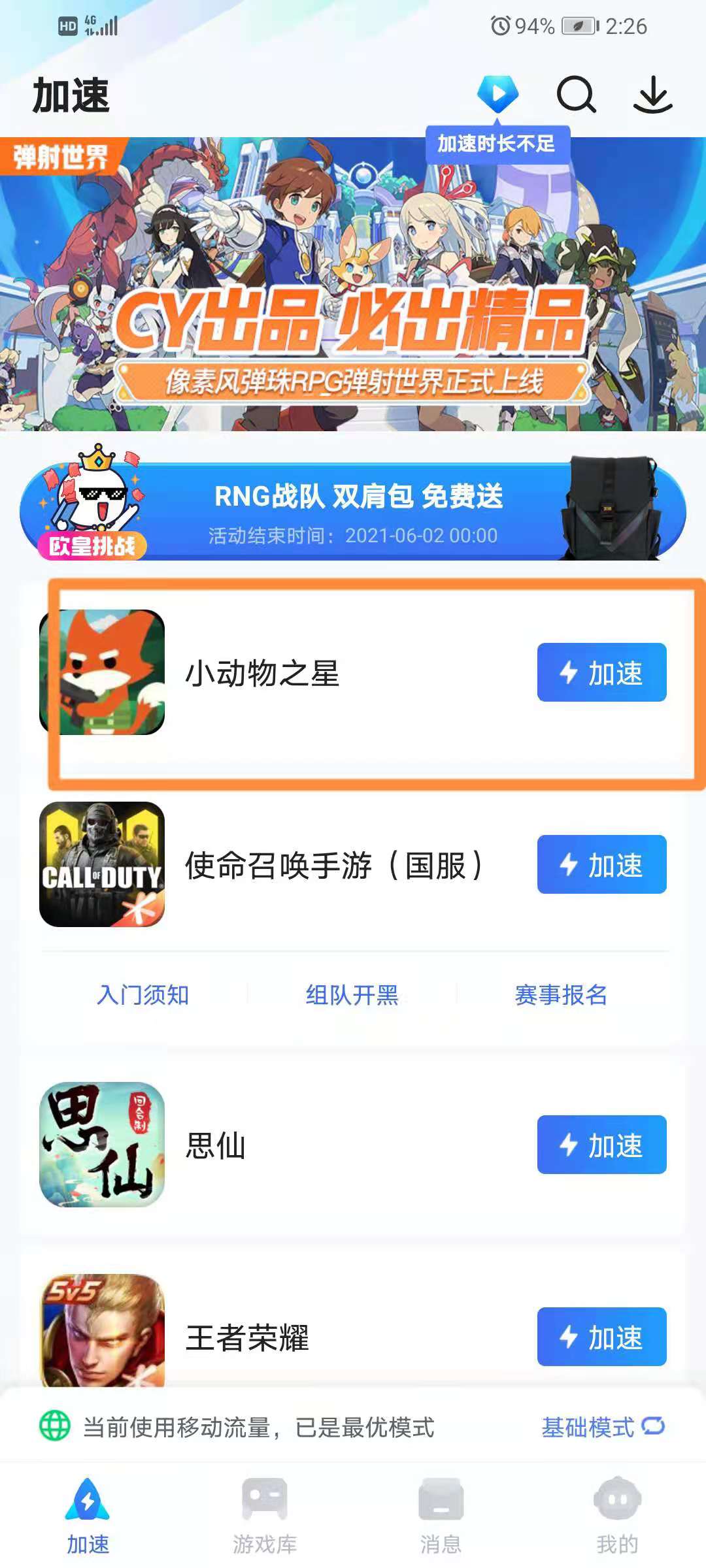
Task: Open the 使命召唤手游 game icon
Action: tap(102, 864)
